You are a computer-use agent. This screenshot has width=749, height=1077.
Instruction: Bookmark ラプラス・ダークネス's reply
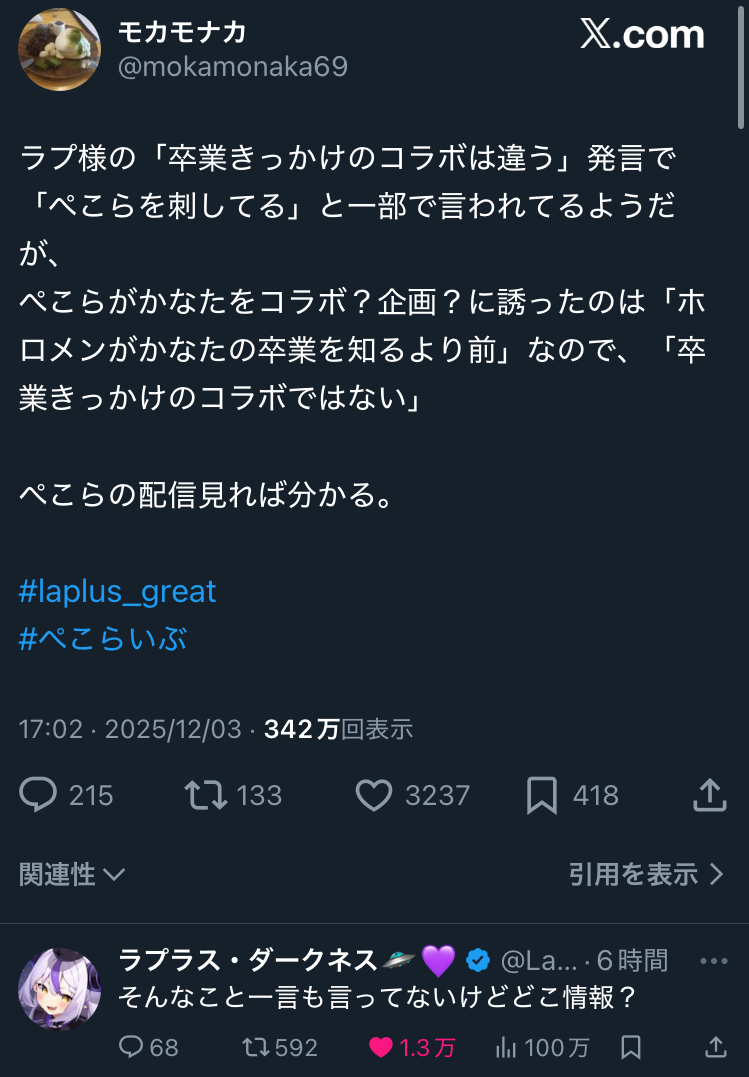(631, 1047)
